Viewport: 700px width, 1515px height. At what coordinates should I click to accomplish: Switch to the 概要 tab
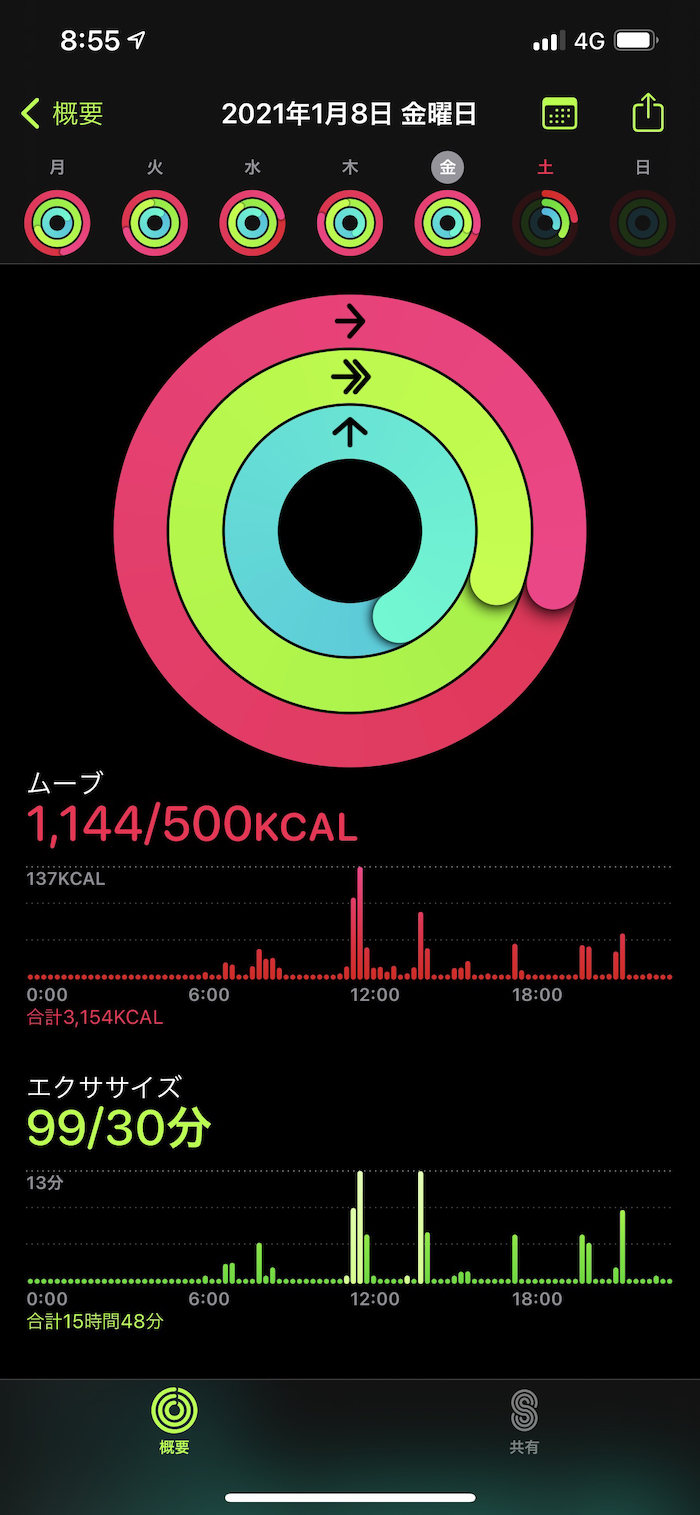click(x=174, y=1420)
